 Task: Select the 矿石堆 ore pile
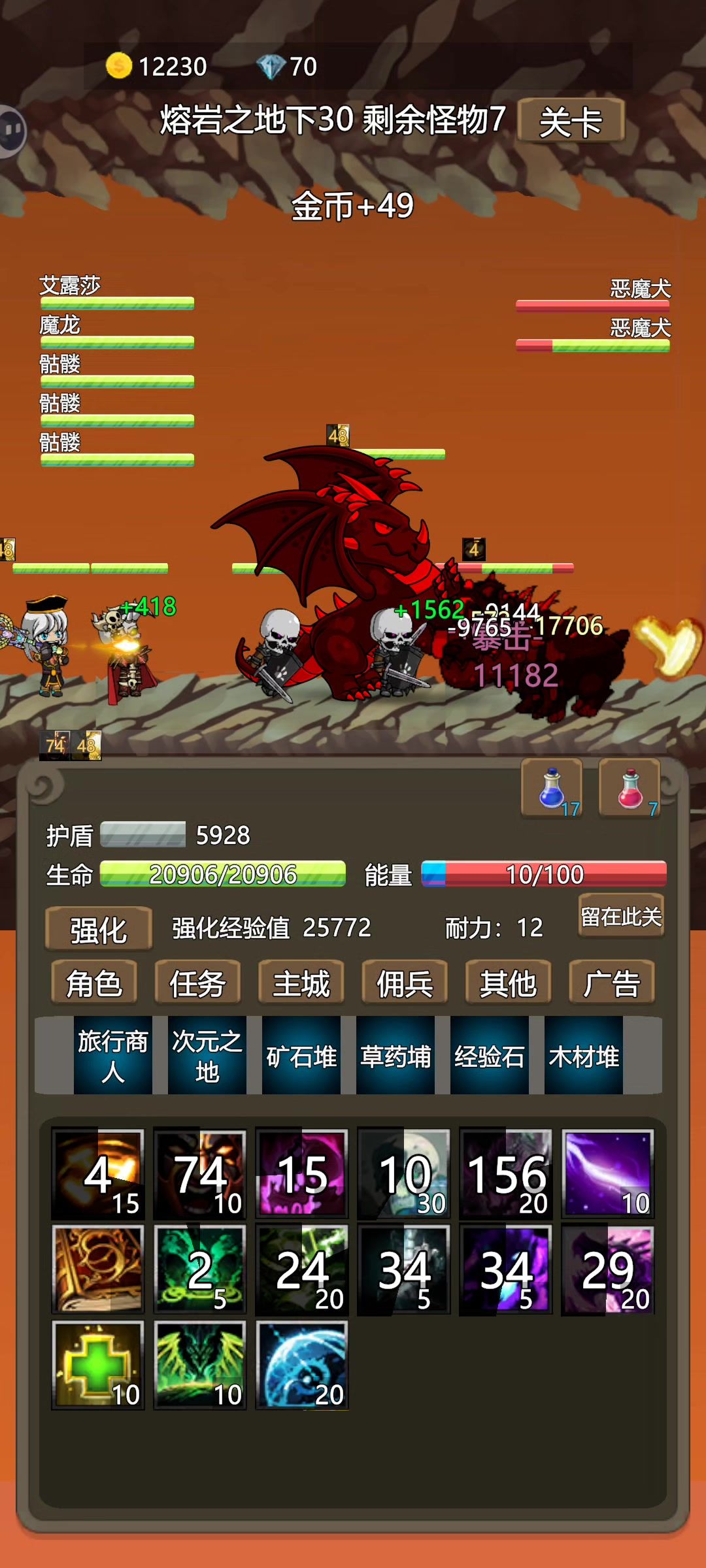click(301, 1055)
